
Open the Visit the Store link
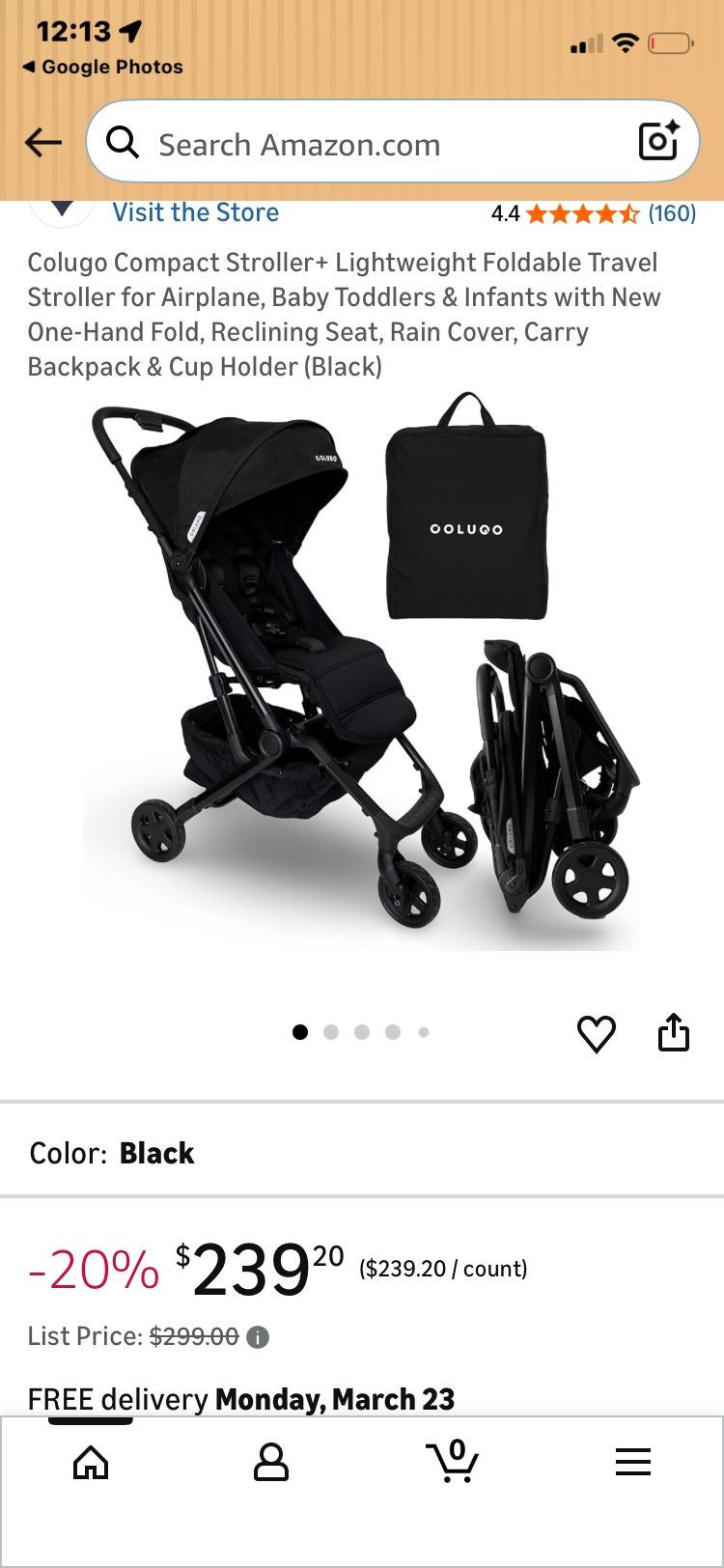coord(195,212)
